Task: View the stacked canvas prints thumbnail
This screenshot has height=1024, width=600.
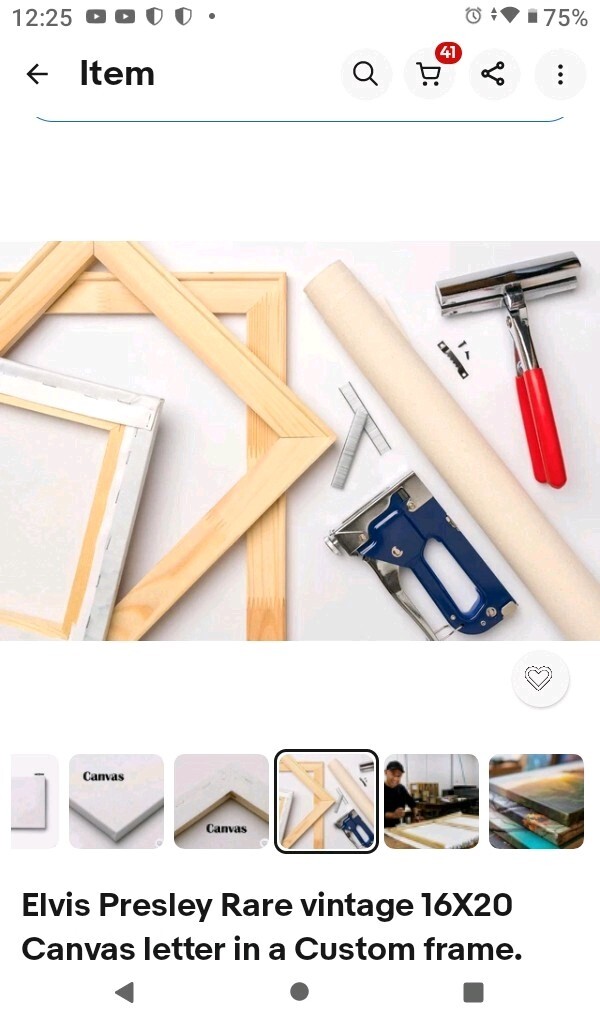Action: pos(536,801)
